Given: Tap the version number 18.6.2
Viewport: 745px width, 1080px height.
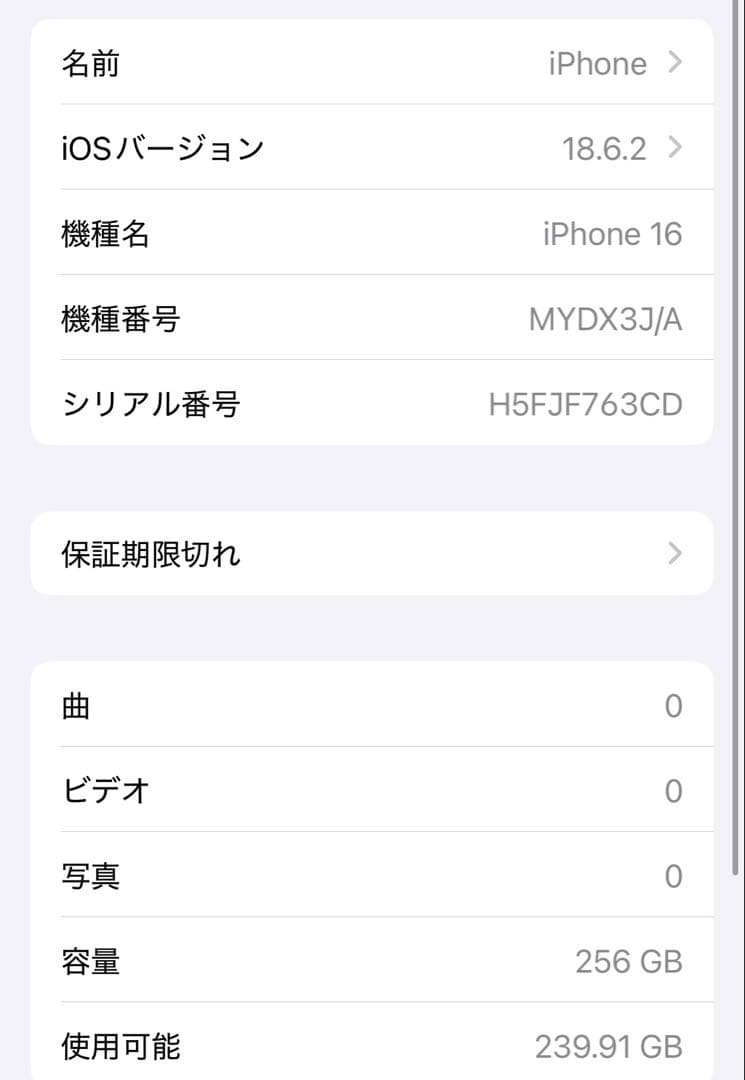Looking at the screenshot, I should pyautogui.click(x=608, y=148).
